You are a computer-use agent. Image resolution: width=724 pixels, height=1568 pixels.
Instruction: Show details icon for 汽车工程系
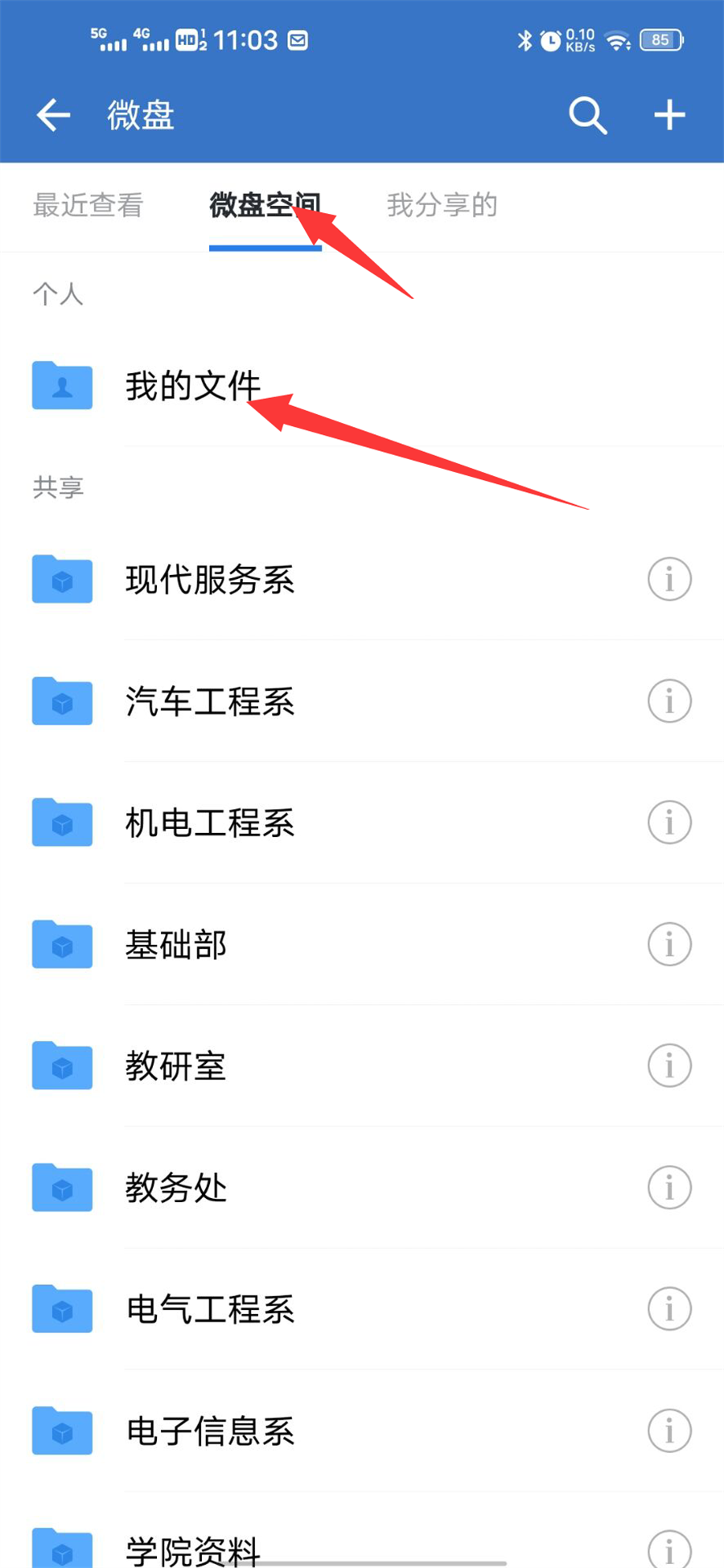coord(669,701)
